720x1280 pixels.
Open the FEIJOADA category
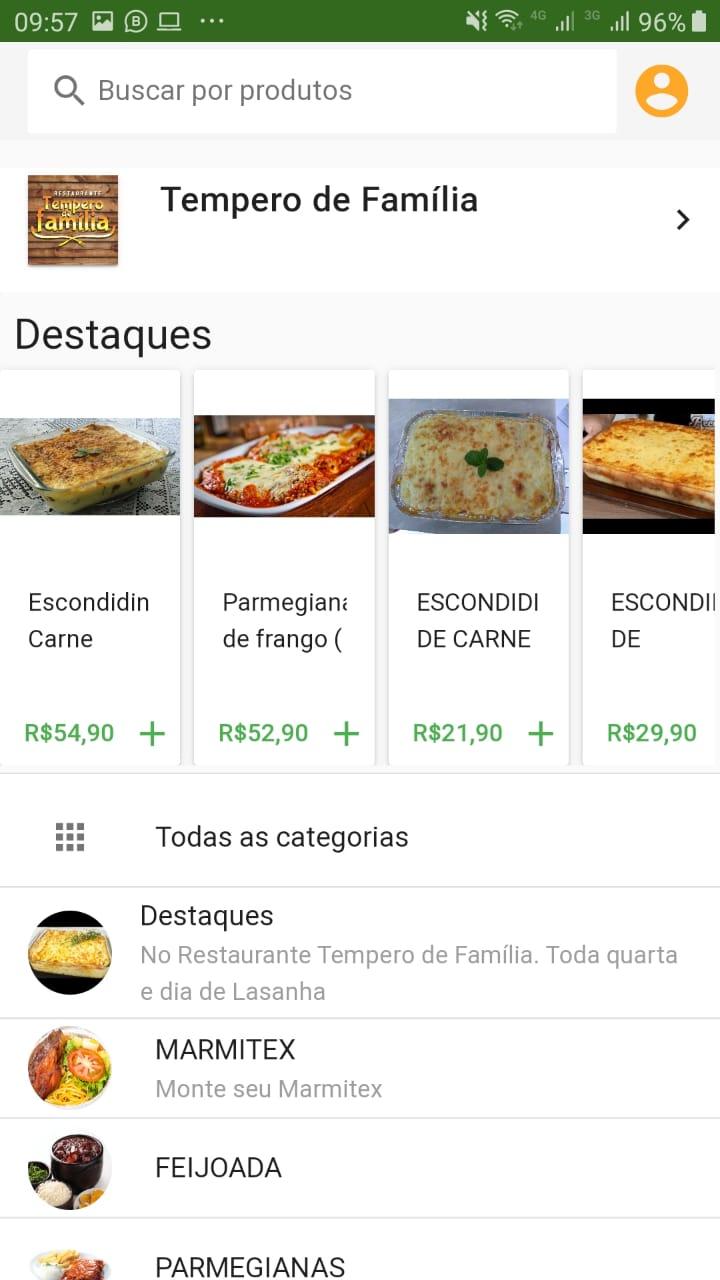pyautogui.click(x=360, y=1168)
